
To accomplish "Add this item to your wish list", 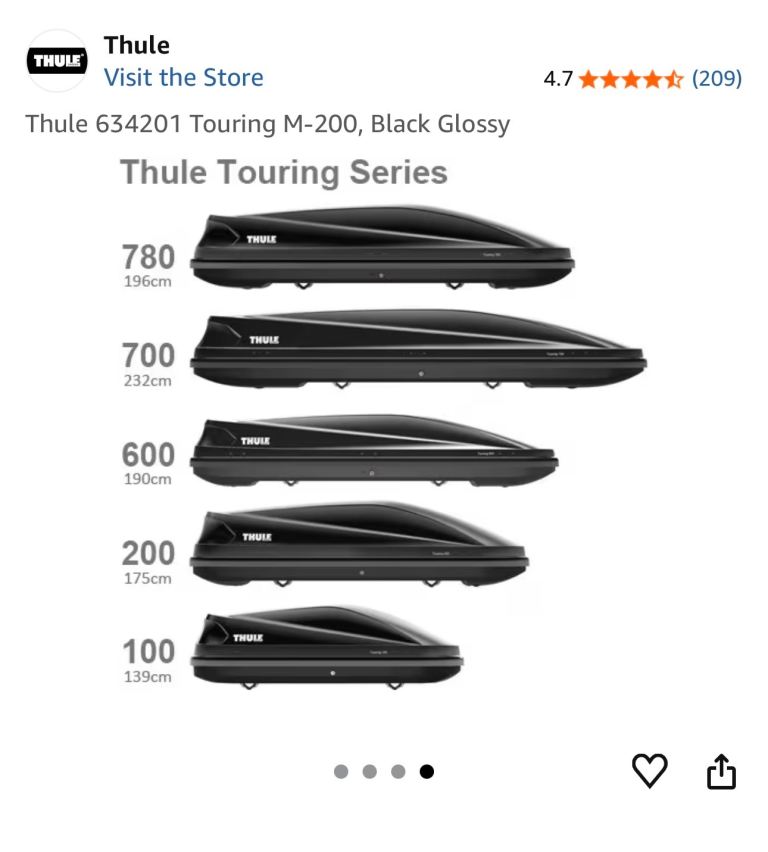I will click(x=649, y=770).
